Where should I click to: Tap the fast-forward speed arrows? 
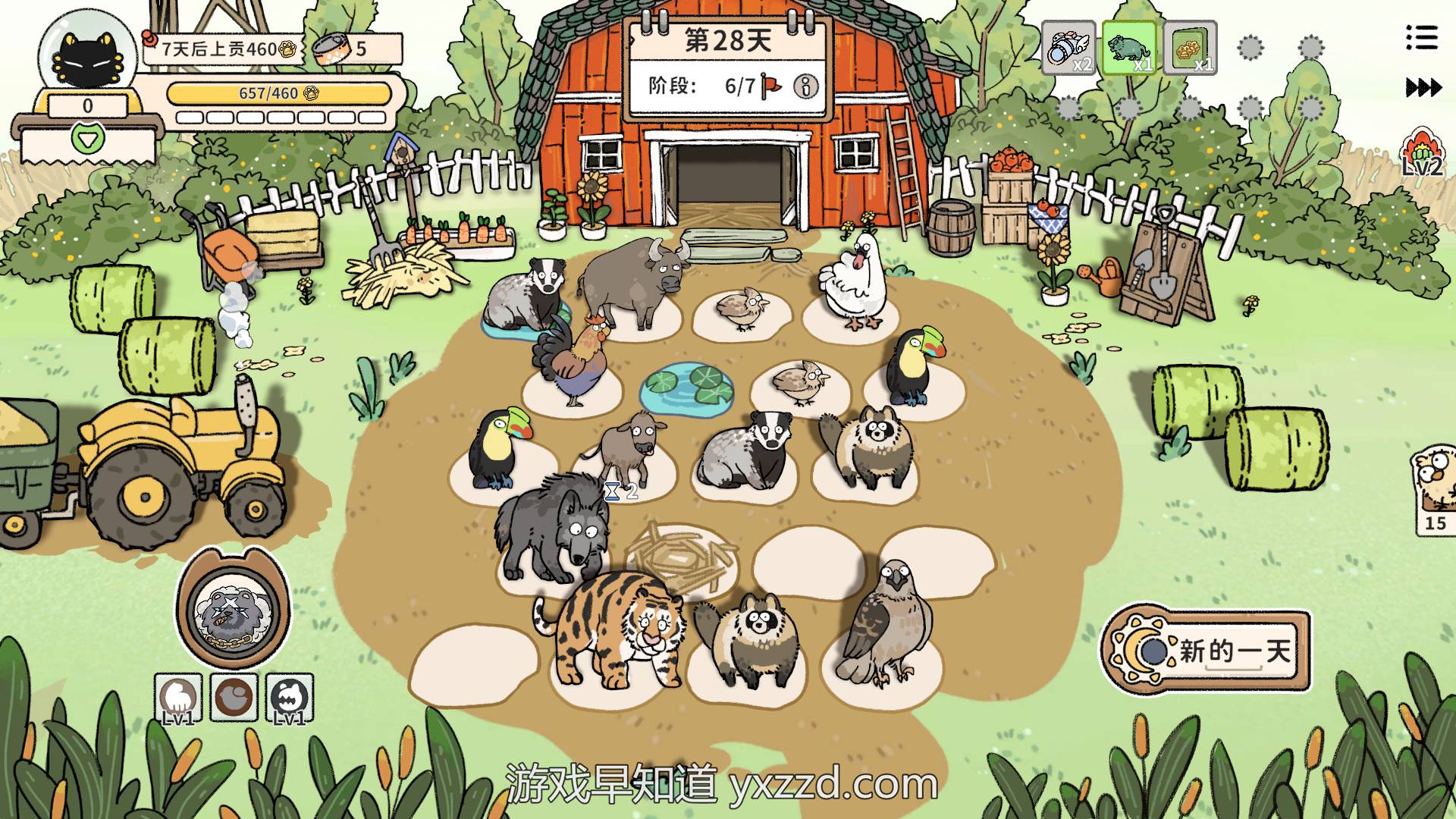coord(1423,88)
